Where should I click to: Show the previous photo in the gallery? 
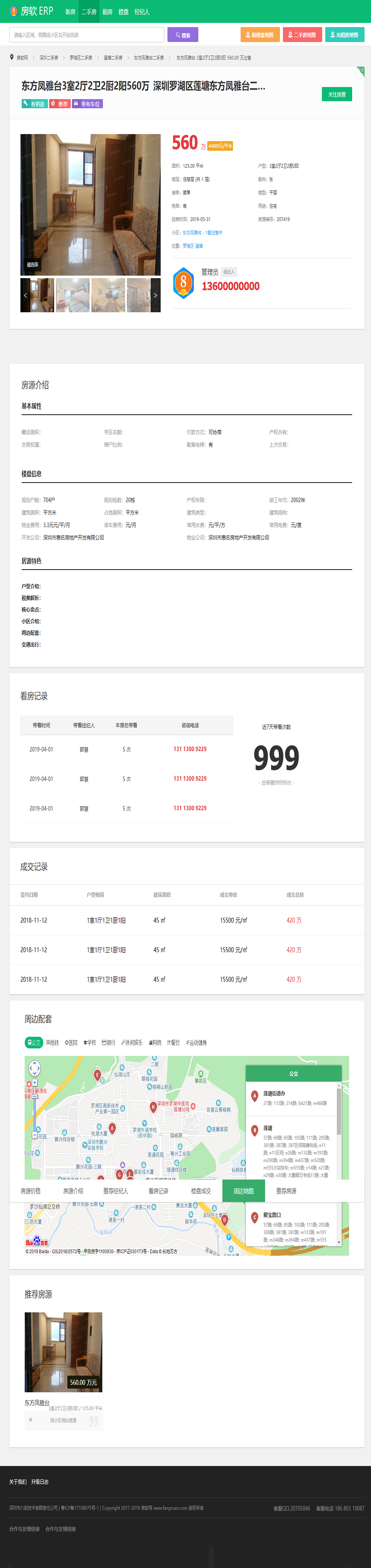pos(25,295)
